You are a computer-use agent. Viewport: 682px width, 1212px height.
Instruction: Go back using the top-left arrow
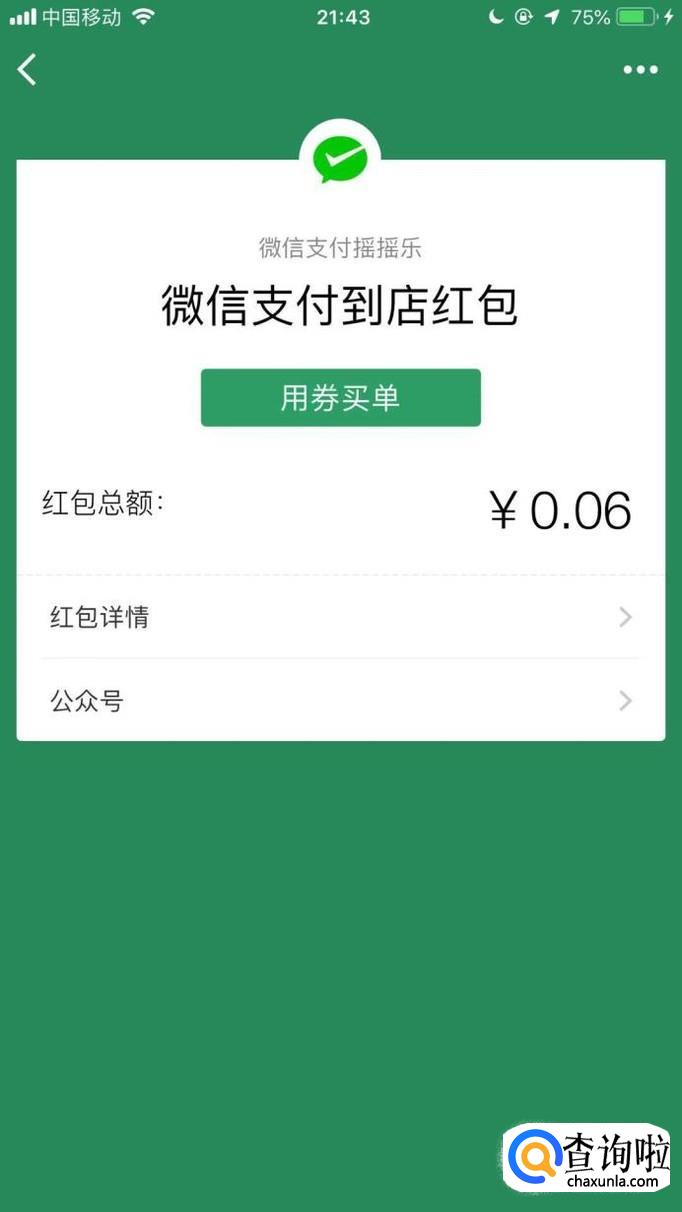pyautogui.click(x=27, y=69)
